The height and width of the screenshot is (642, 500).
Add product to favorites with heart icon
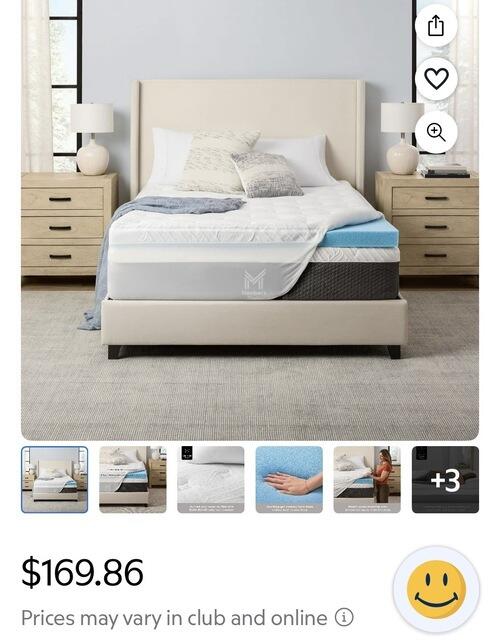[x=436, y=79]
